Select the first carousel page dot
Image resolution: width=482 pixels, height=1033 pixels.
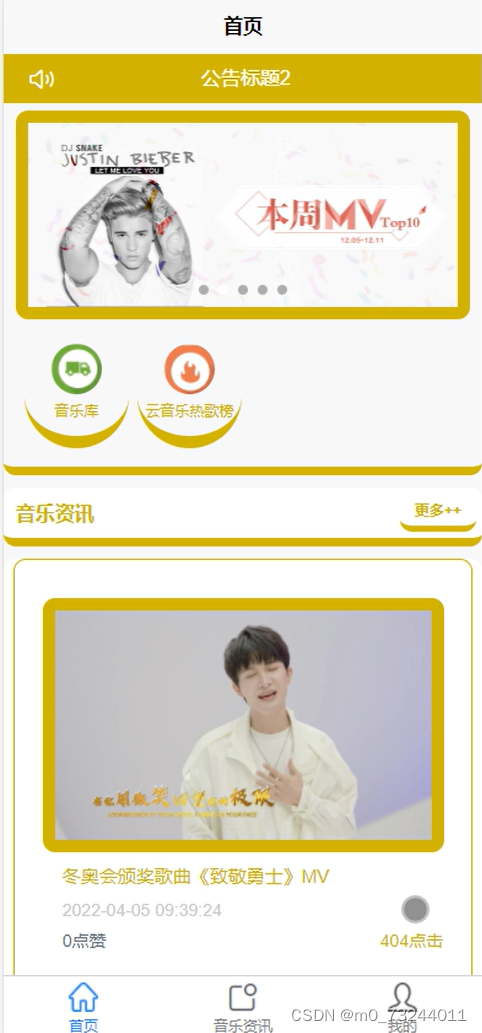point(204,290)
